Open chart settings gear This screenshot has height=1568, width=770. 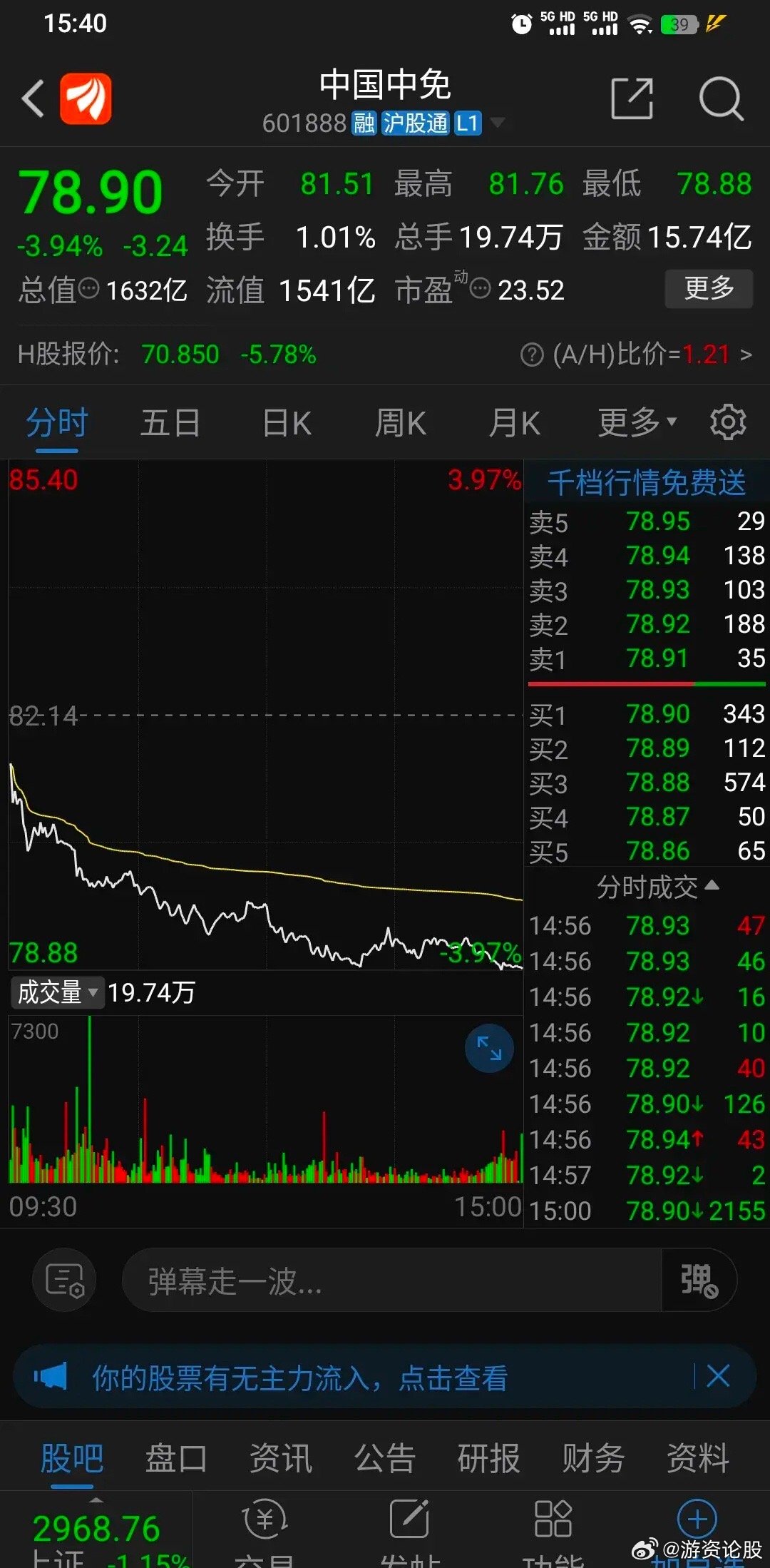728,422
